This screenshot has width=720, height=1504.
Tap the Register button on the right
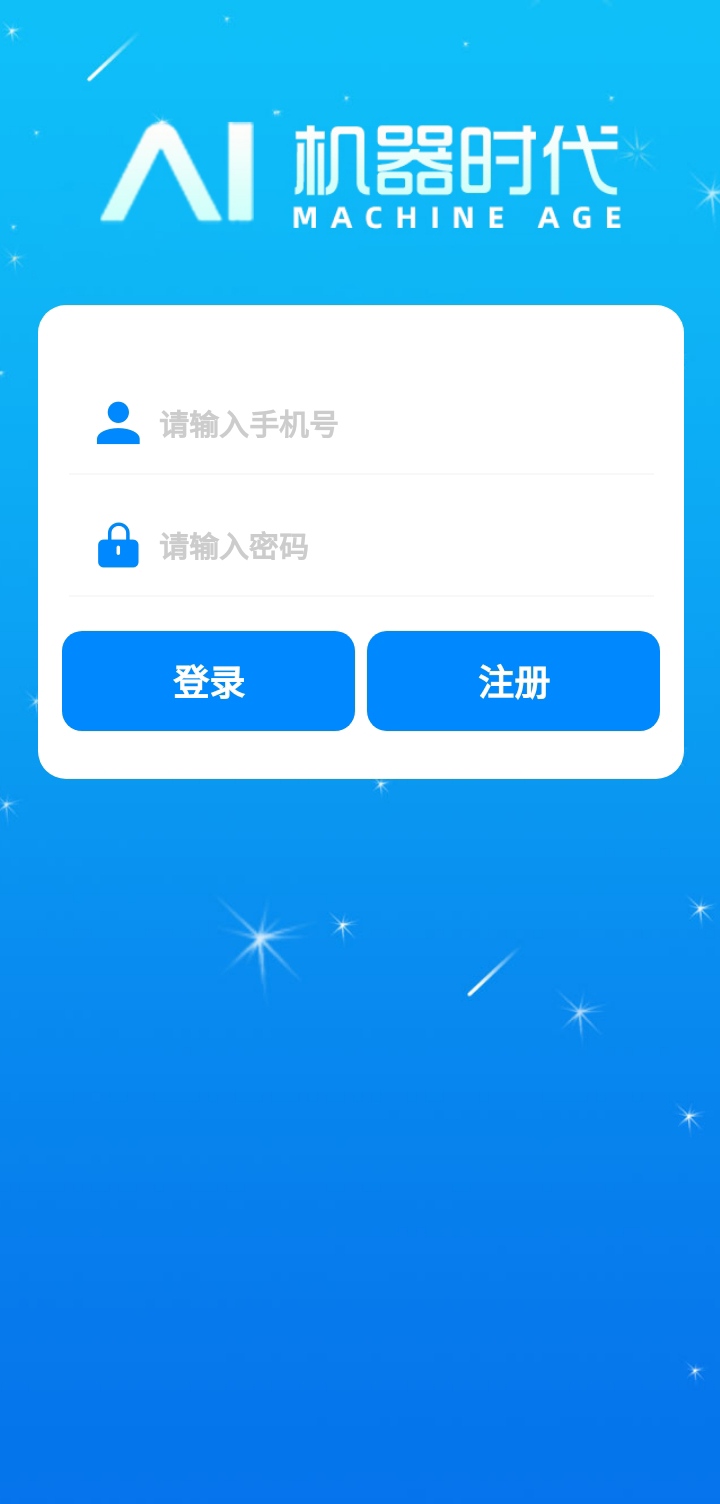pyautogui.click(x=513, y=681)
